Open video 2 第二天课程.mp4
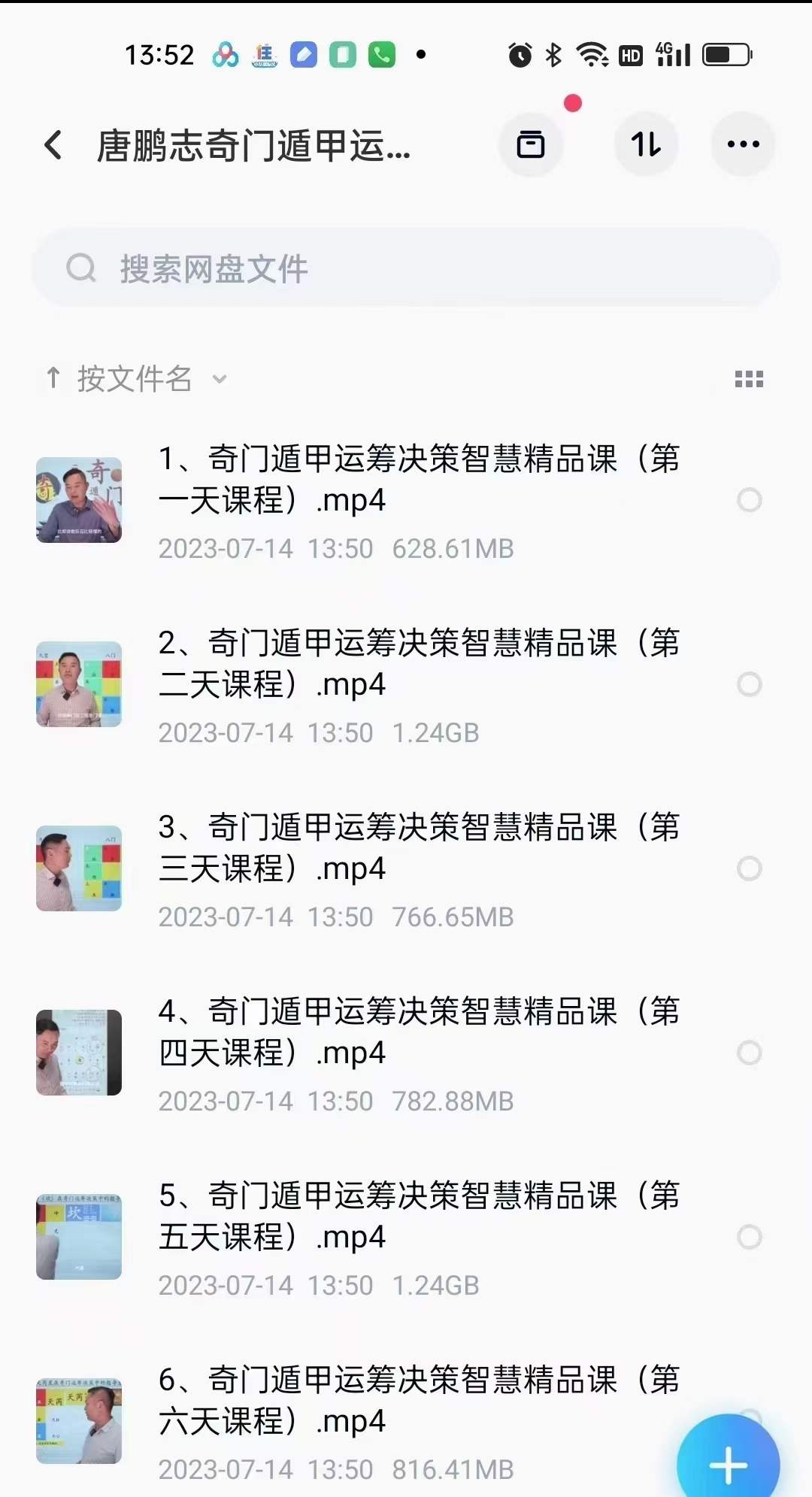Image resolution: width=812 pixels, height=1497 pixels. point(418,664)
